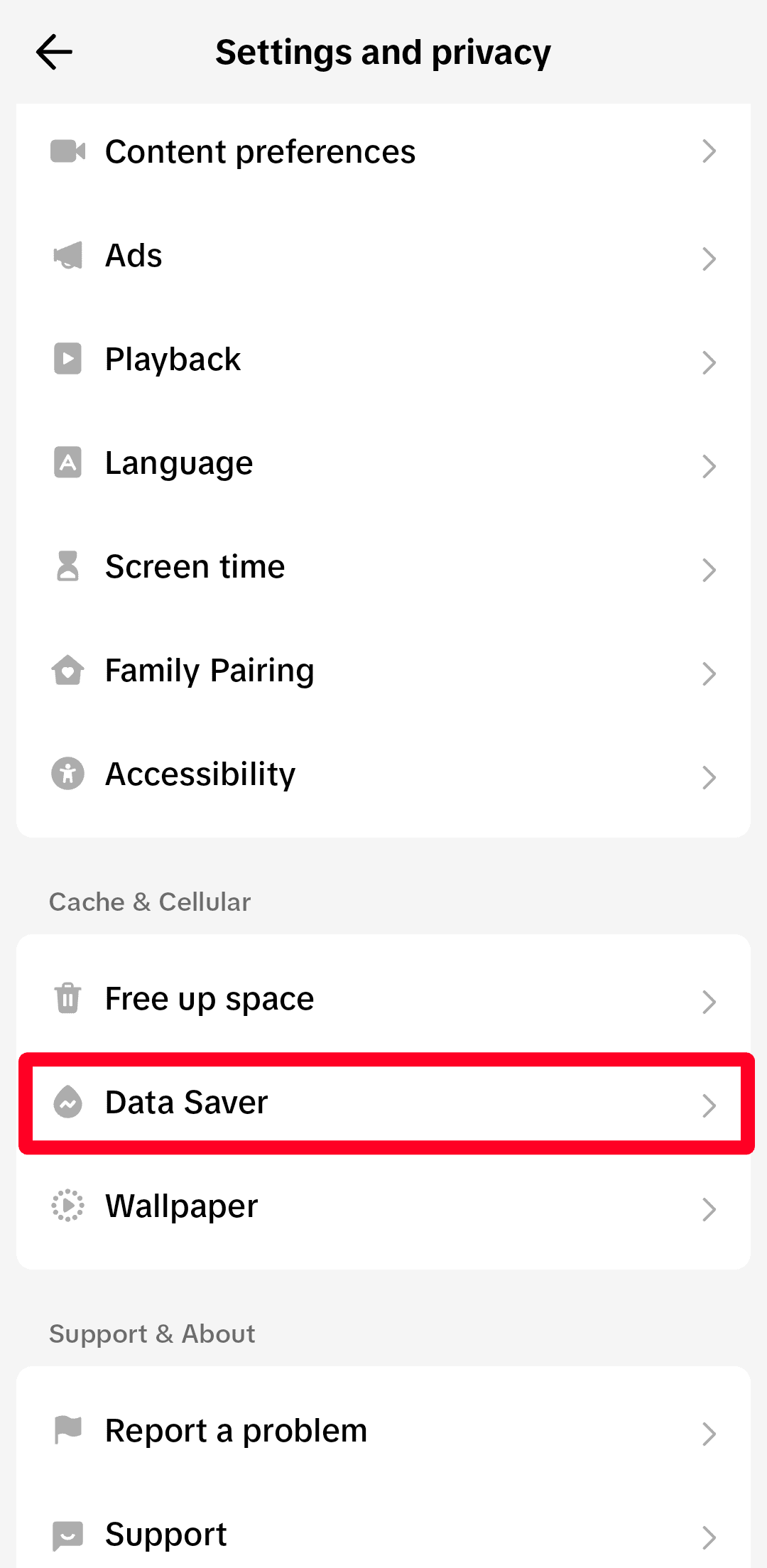Click the Report a problem flag icon
This screenshot has height=1568, width=767.
click(67, 1430)
